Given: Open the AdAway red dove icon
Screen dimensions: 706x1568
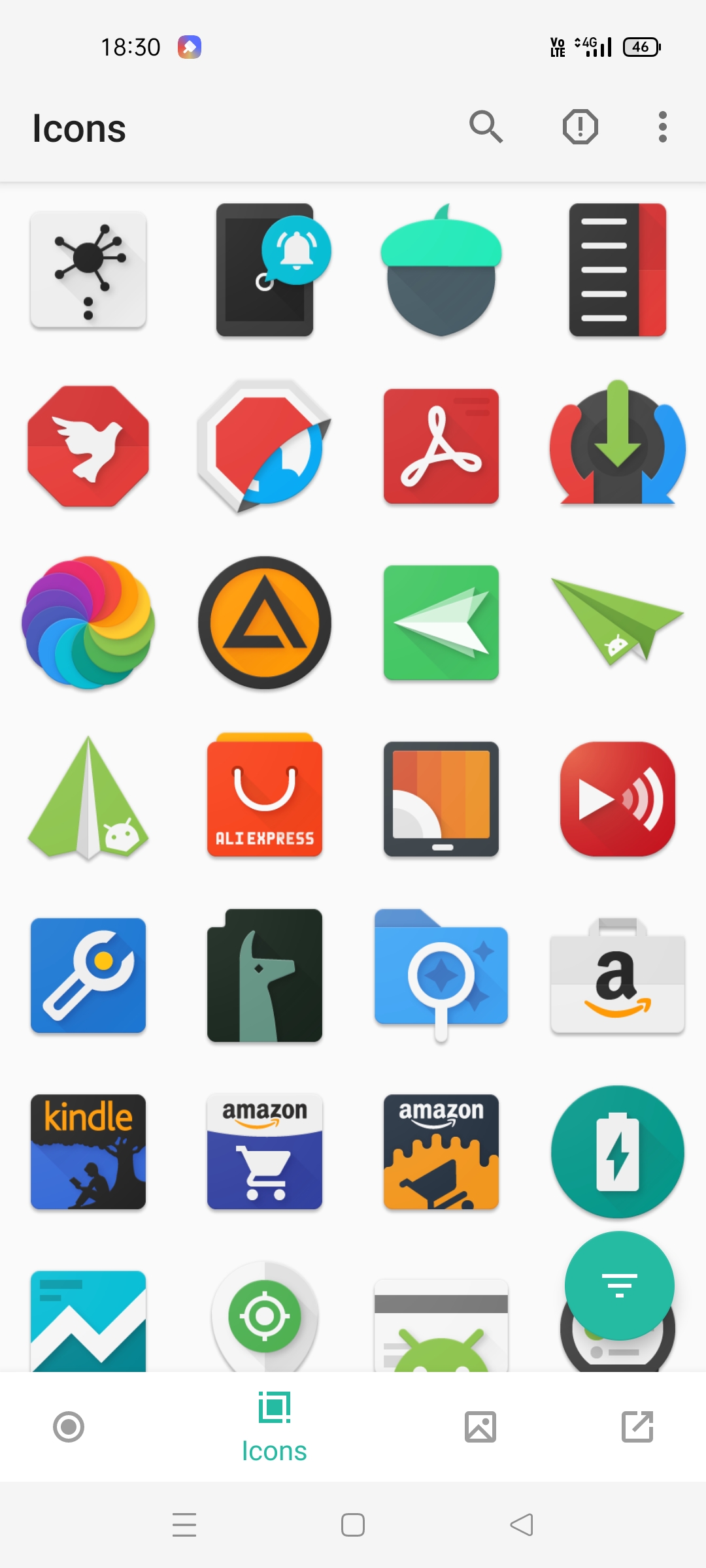Looking at the screenshot, I should pyautogui.click(x=88, y=445).
